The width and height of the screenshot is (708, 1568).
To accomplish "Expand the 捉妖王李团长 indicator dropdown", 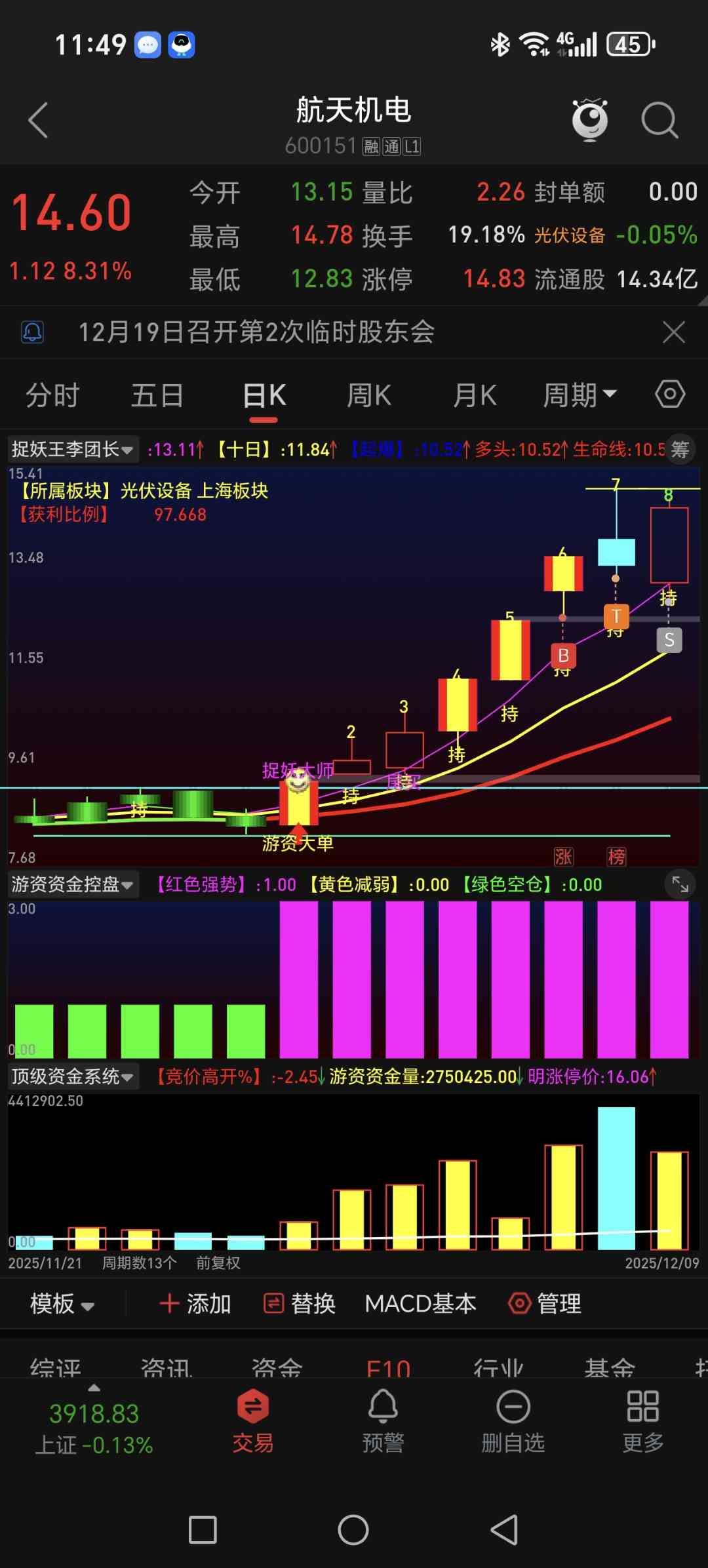I will 72,450.
